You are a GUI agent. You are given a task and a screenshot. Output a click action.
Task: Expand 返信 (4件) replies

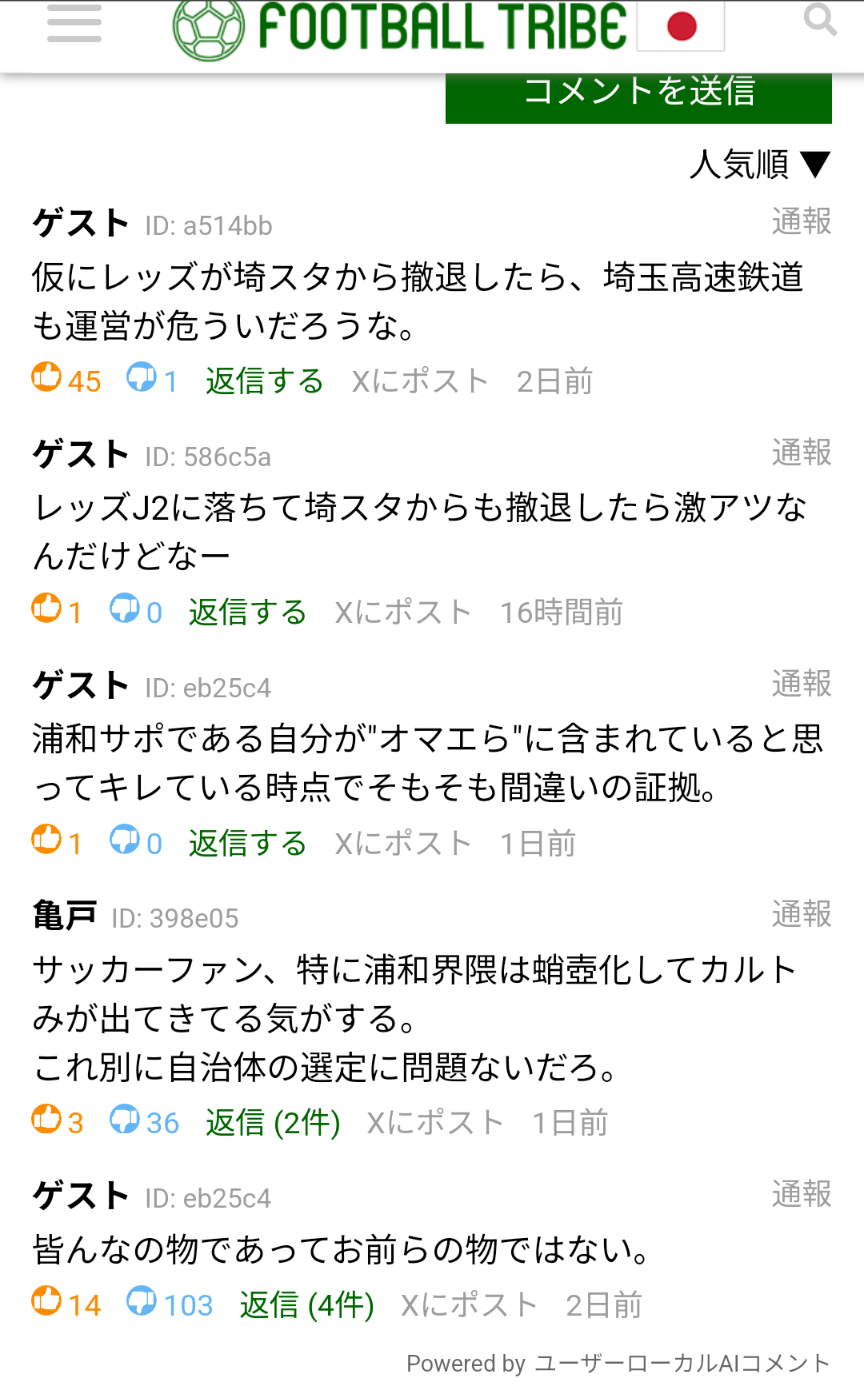tap(306, 1305)
